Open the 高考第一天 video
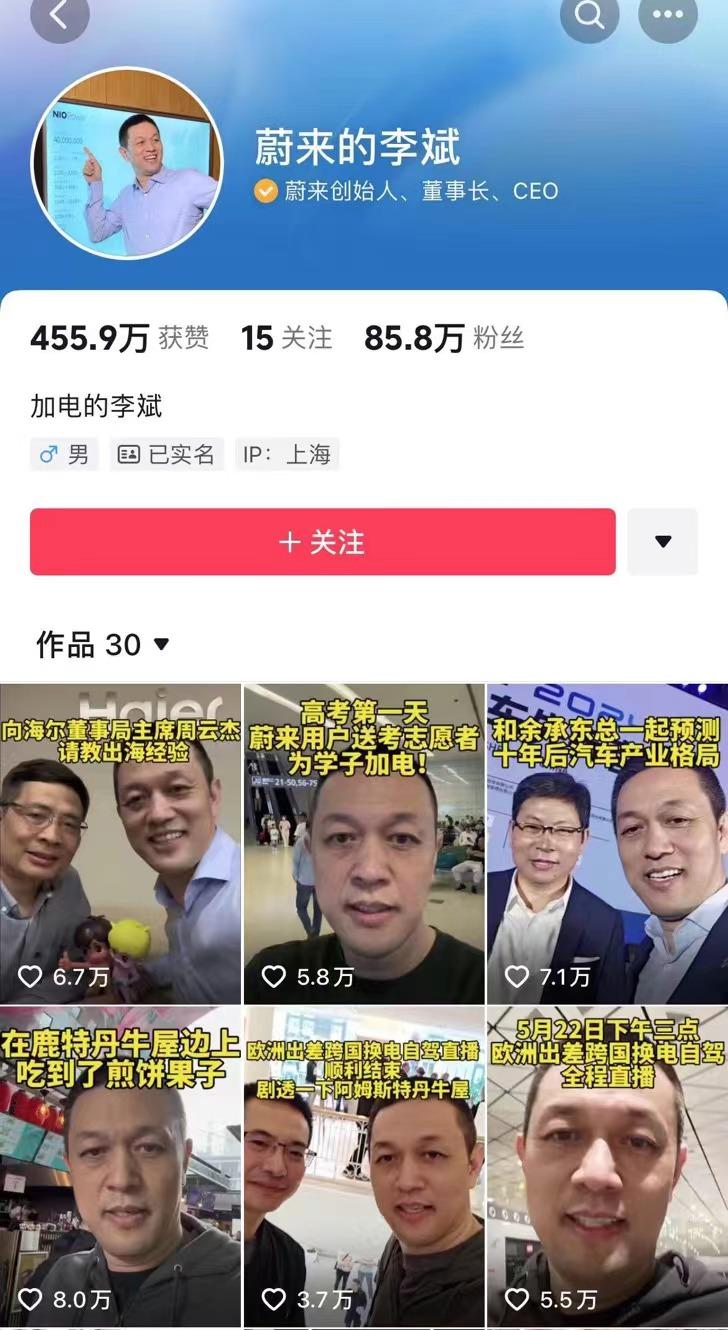728x1330 pixels. click(364, 845)
